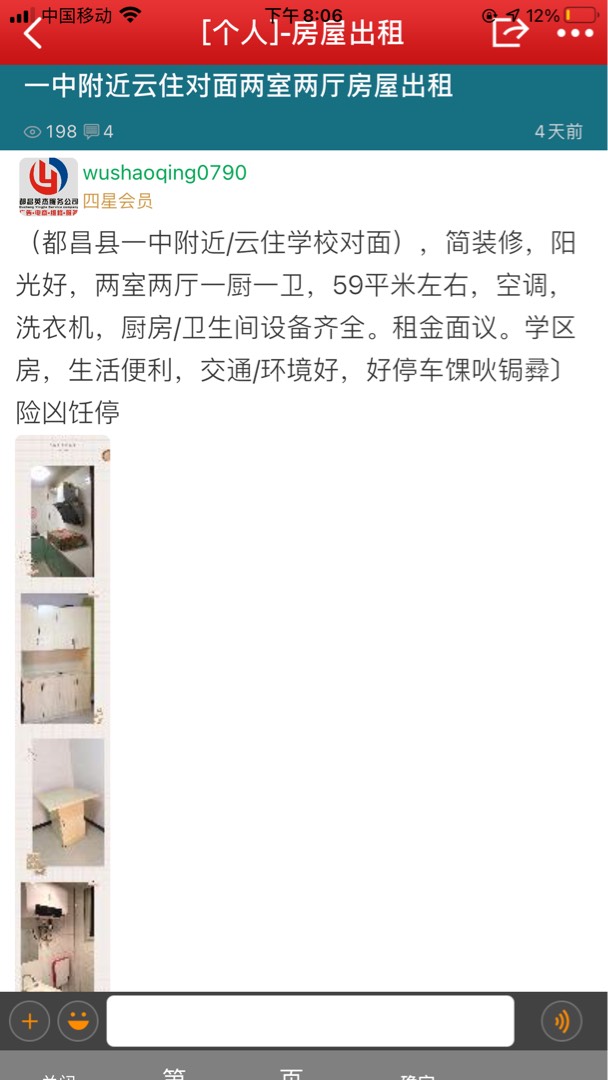Tap the username wushaoqing0790
The image size is (608, 1080).
coord(164,173)
